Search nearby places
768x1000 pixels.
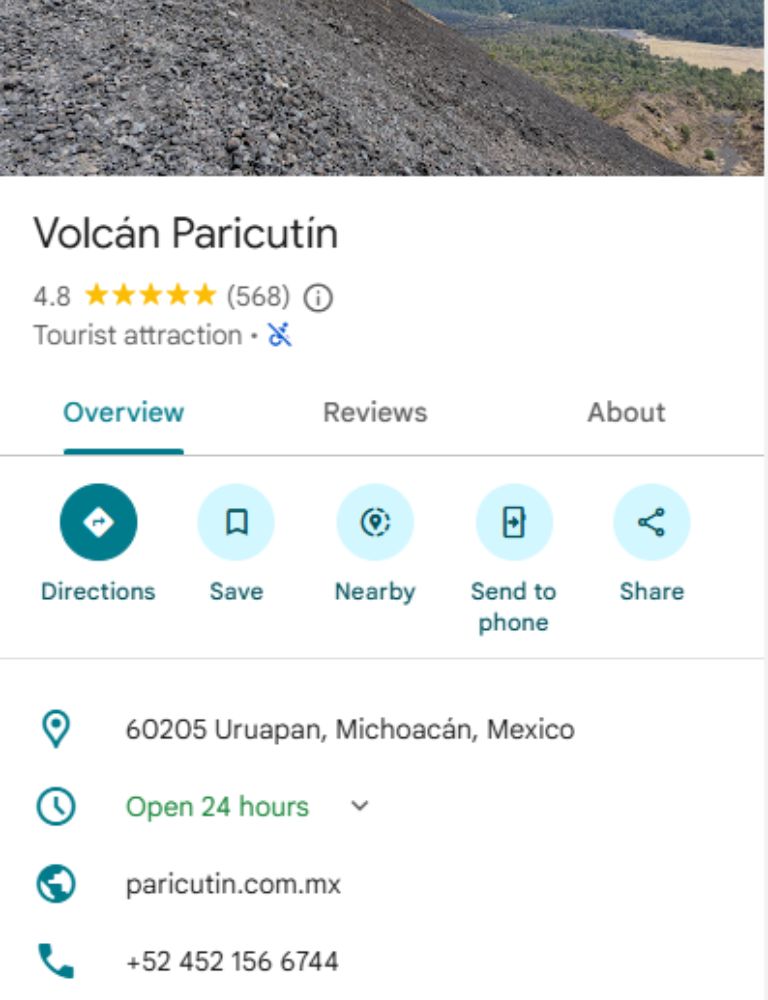374,522
